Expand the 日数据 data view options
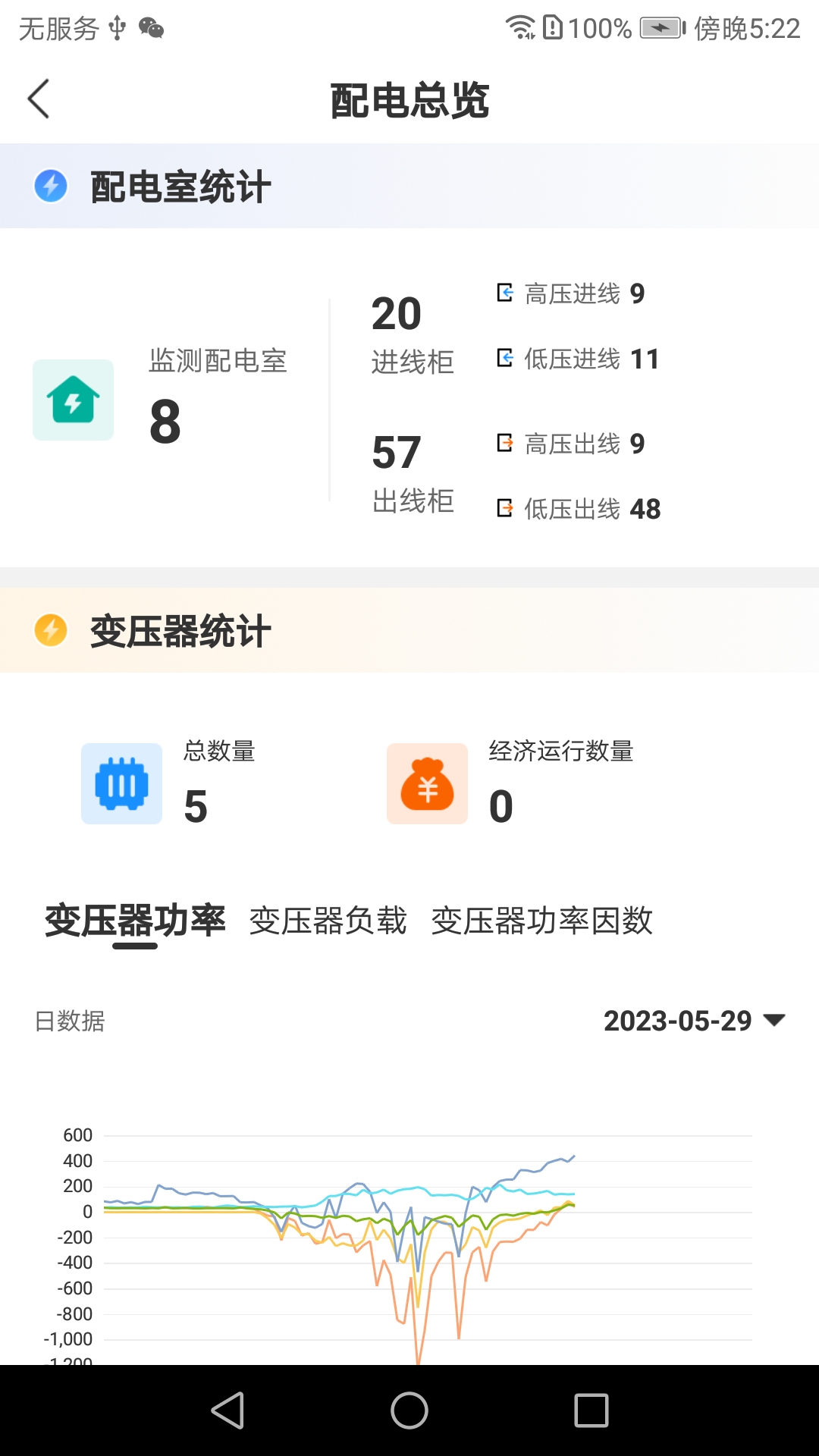The image size is (819, 1456). [71, 1022]
